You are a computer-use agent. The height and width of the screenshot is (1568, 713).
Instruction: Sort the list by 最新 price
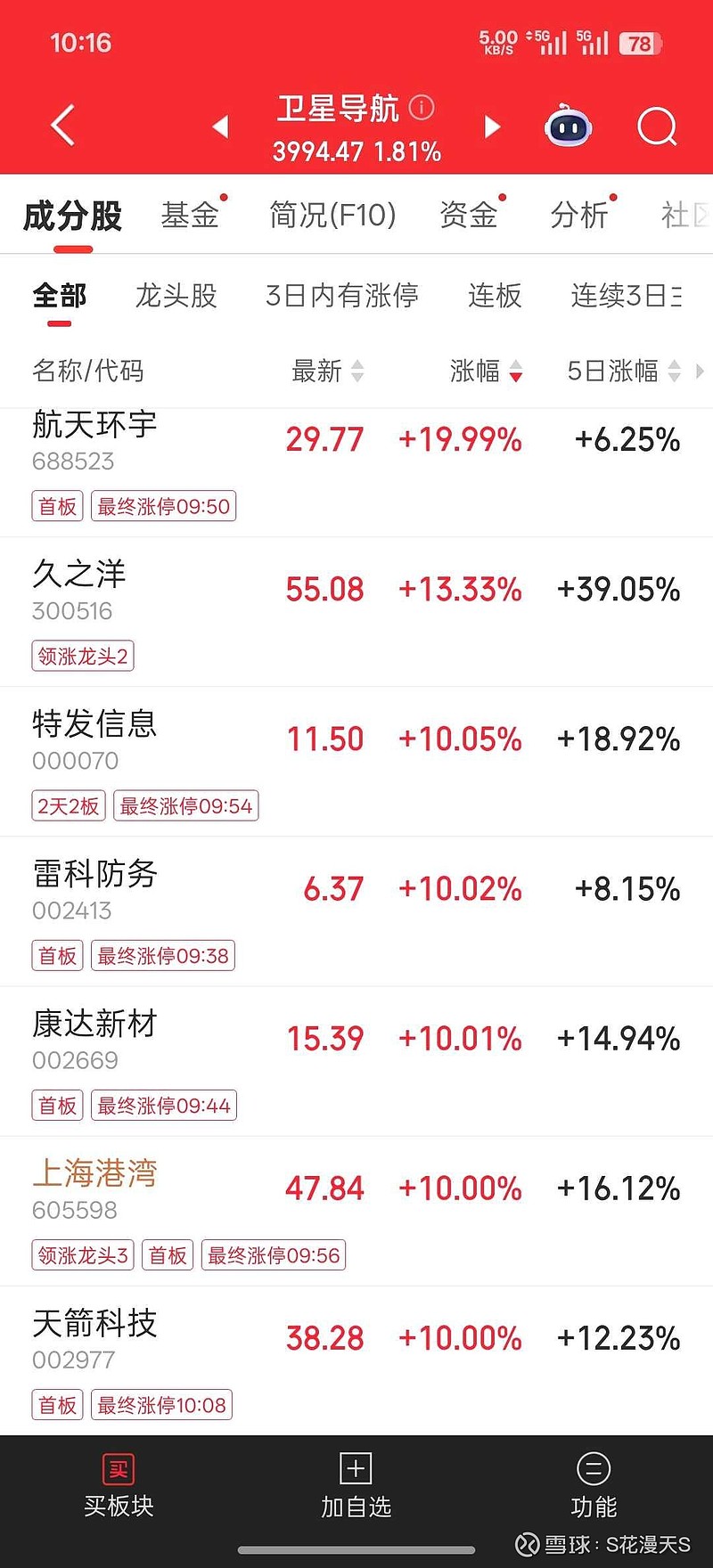(327, 371)
